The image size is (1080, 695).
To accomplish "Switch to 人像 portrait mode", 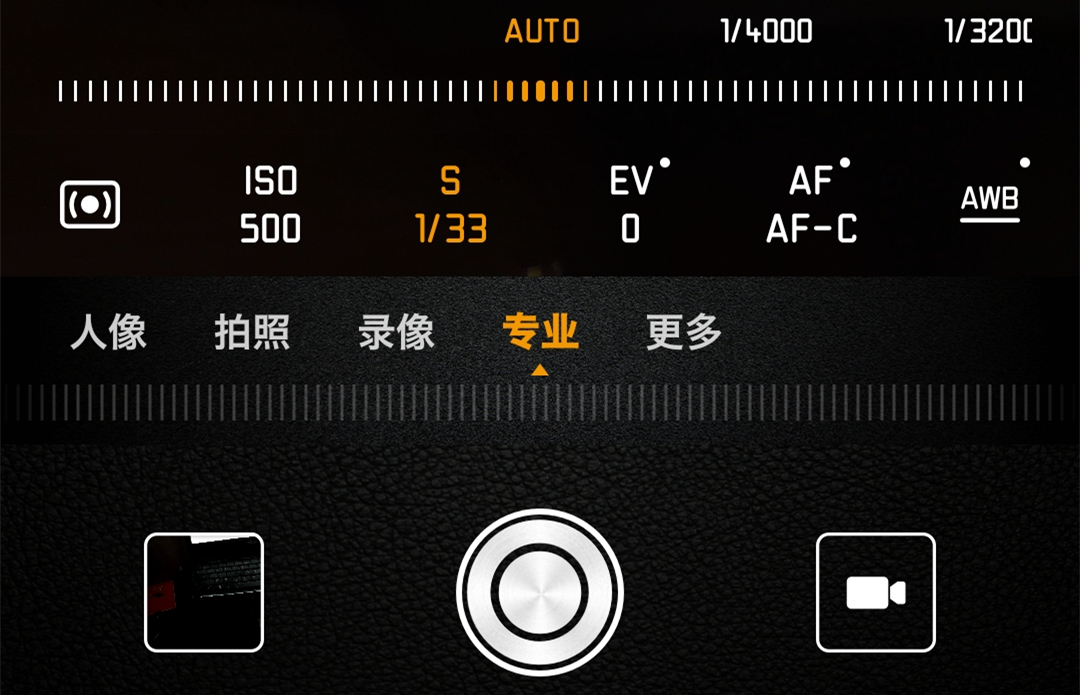I will coord(109,332).
